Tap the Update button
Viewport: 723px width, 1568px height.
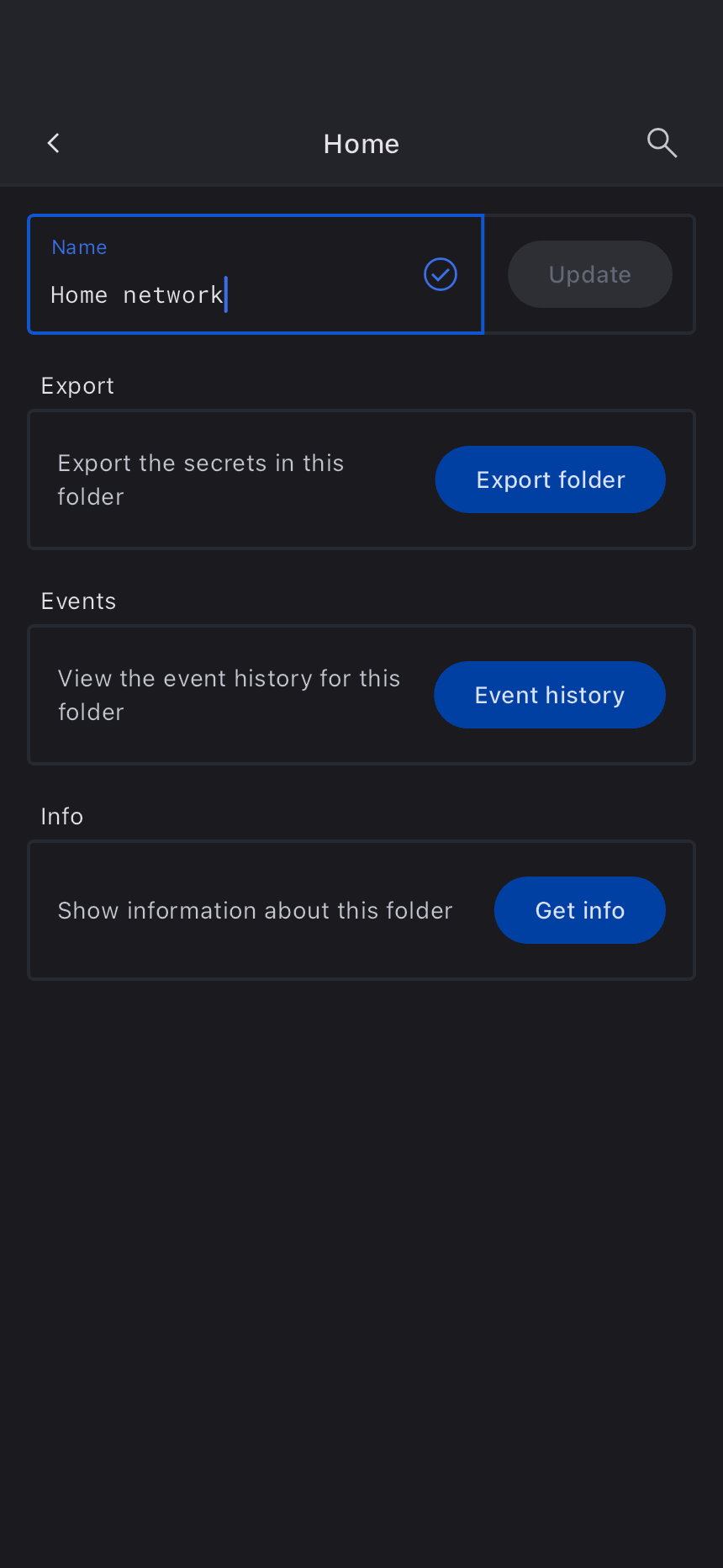(589, 274)
